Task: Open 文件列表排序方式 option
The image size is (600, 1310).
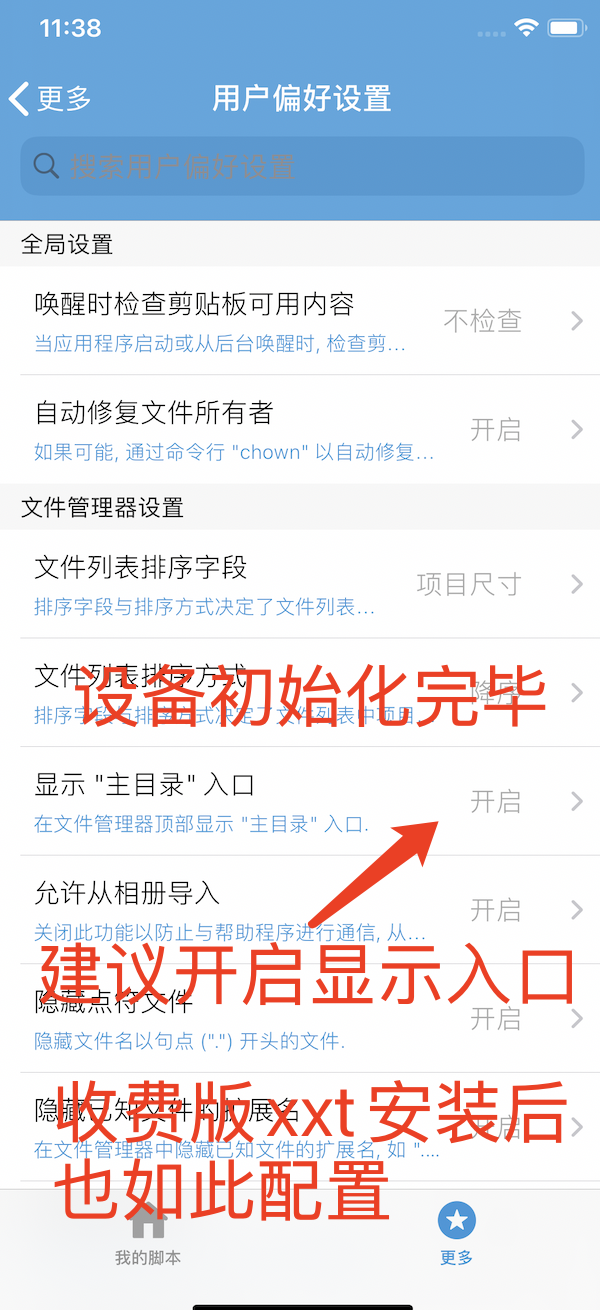Action: coord(300,692)
